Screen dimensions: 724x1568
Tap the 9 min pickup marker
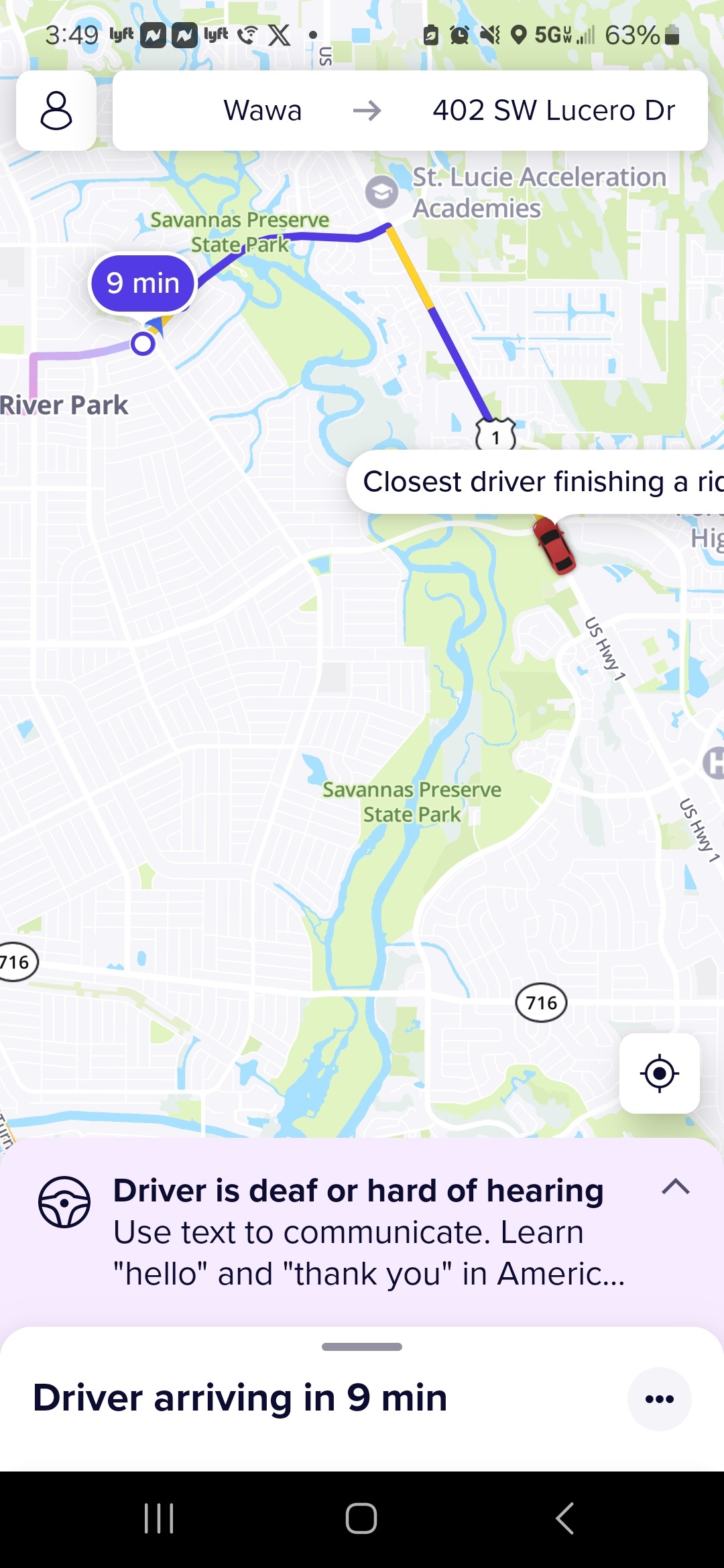[x=143, y=283]
